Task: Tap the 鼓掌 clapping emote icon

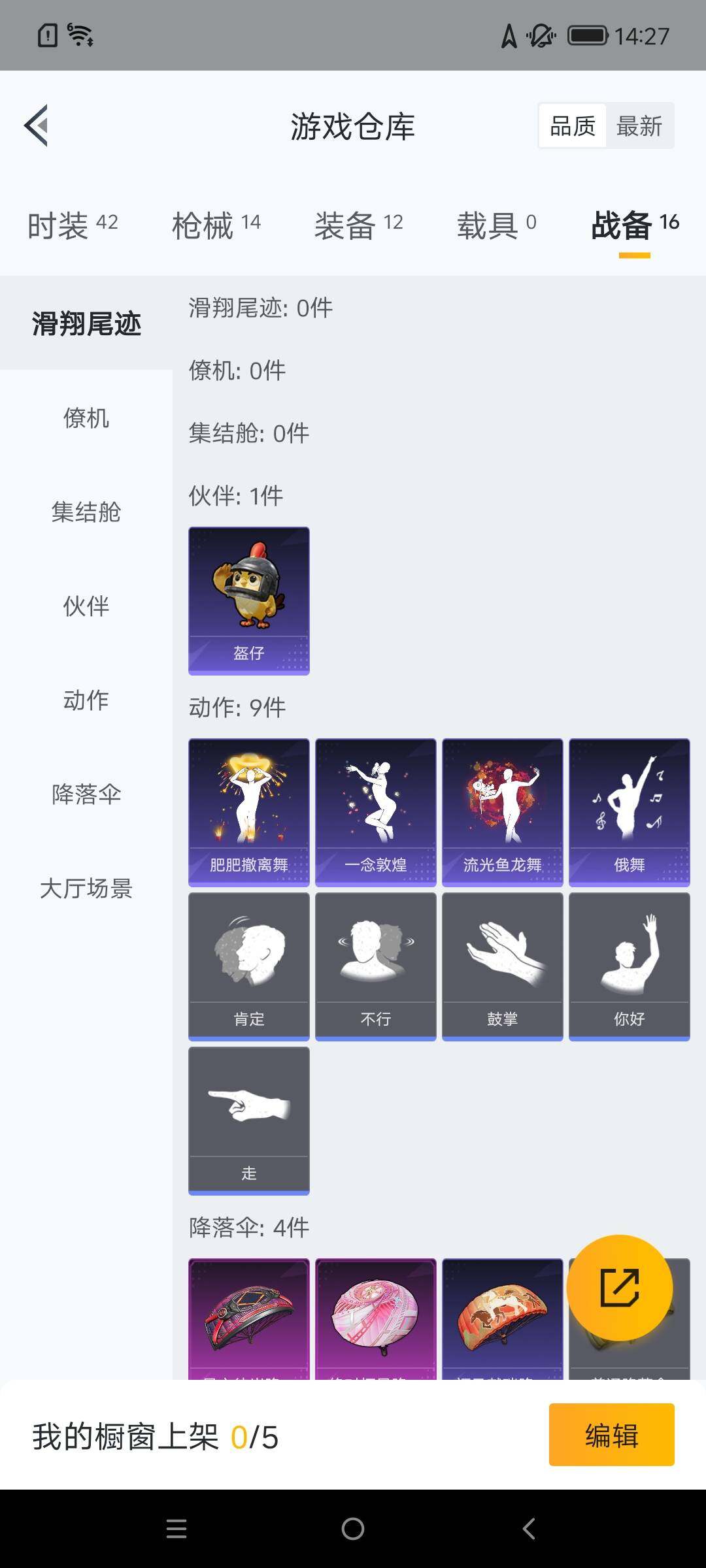Action: click(501, 960)
